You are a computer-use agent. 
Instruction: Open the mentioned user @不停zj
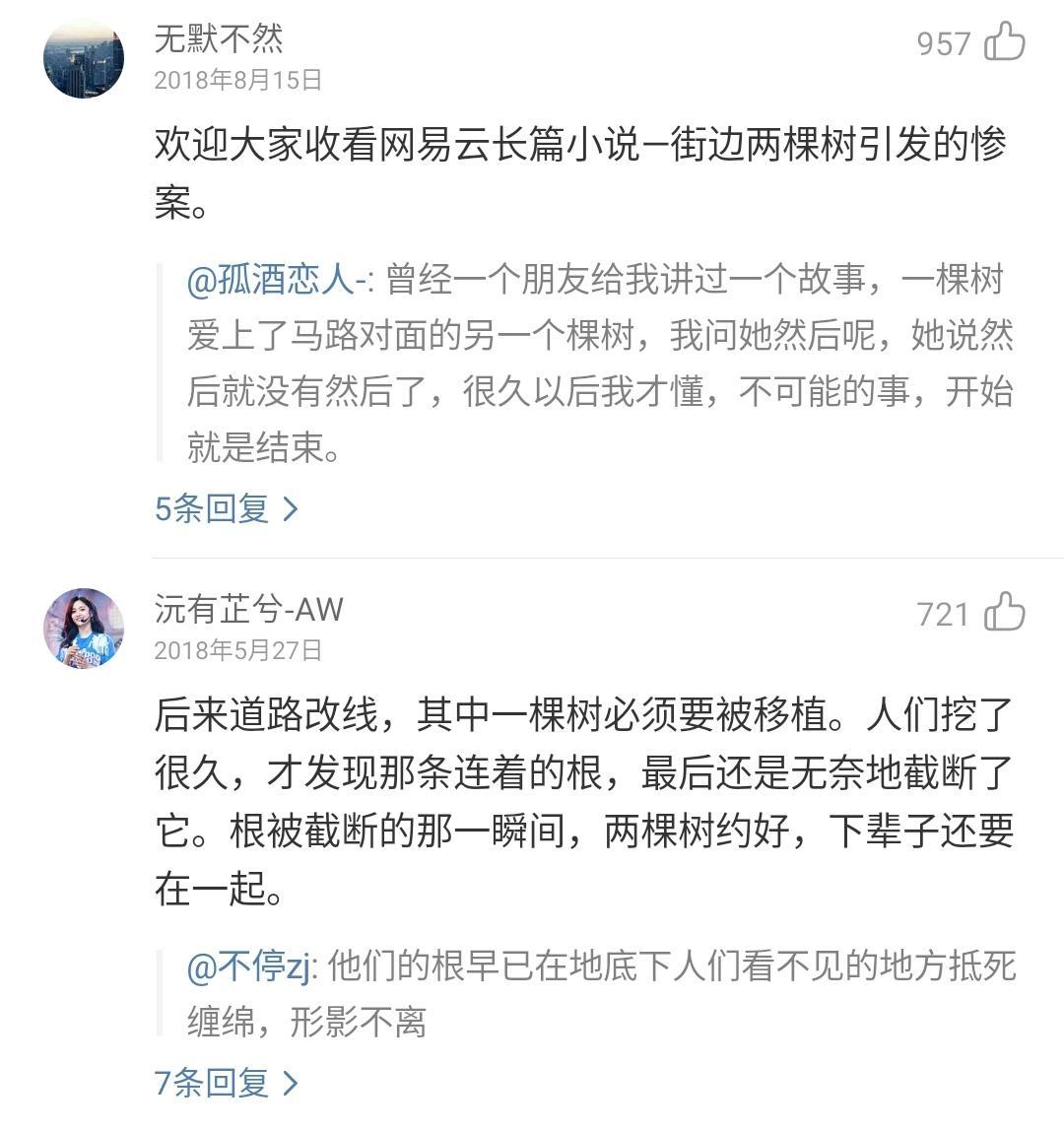click(x=249, y=966)
